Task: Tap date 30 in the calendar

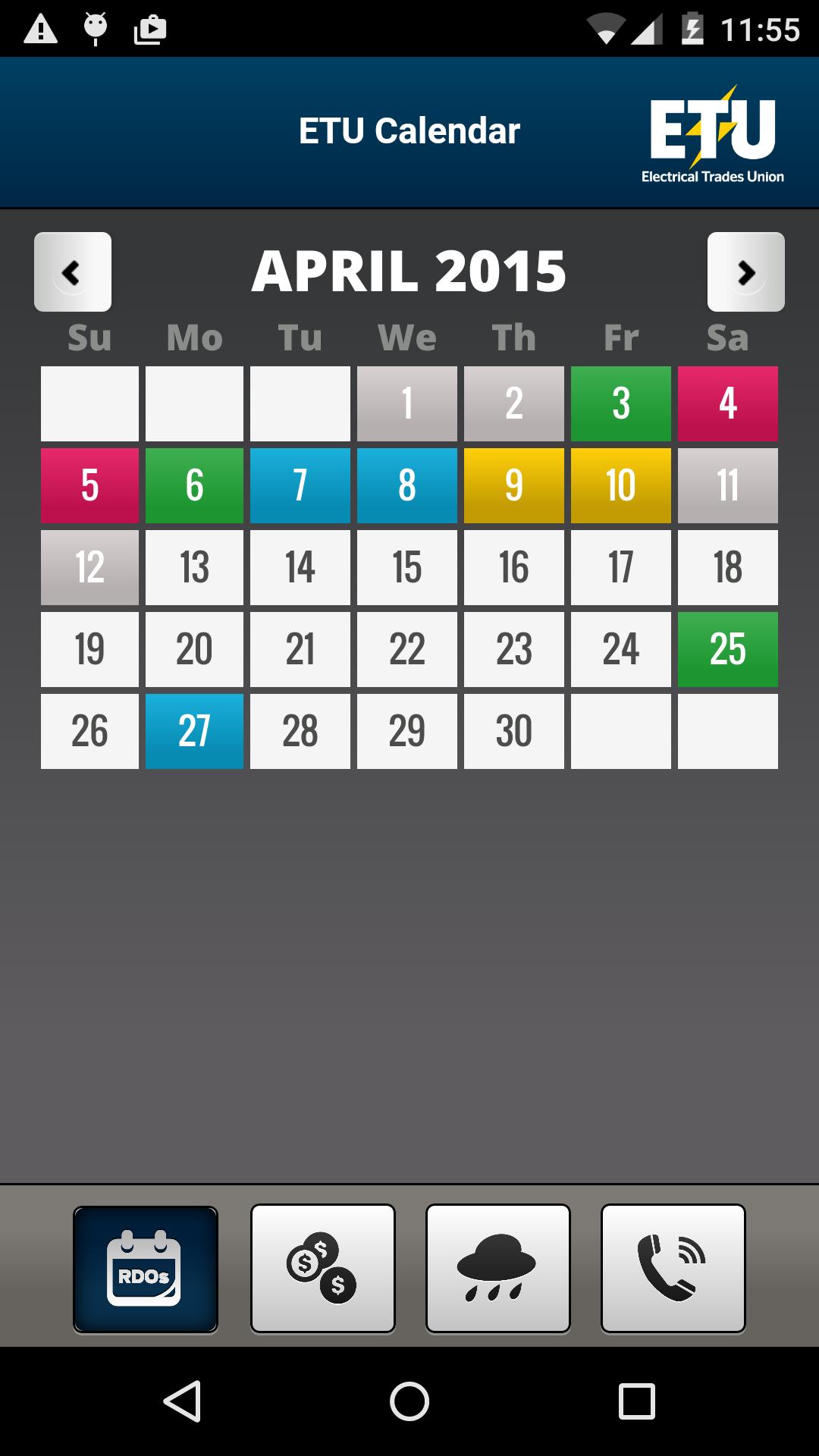Action: [x=513, y=731]
